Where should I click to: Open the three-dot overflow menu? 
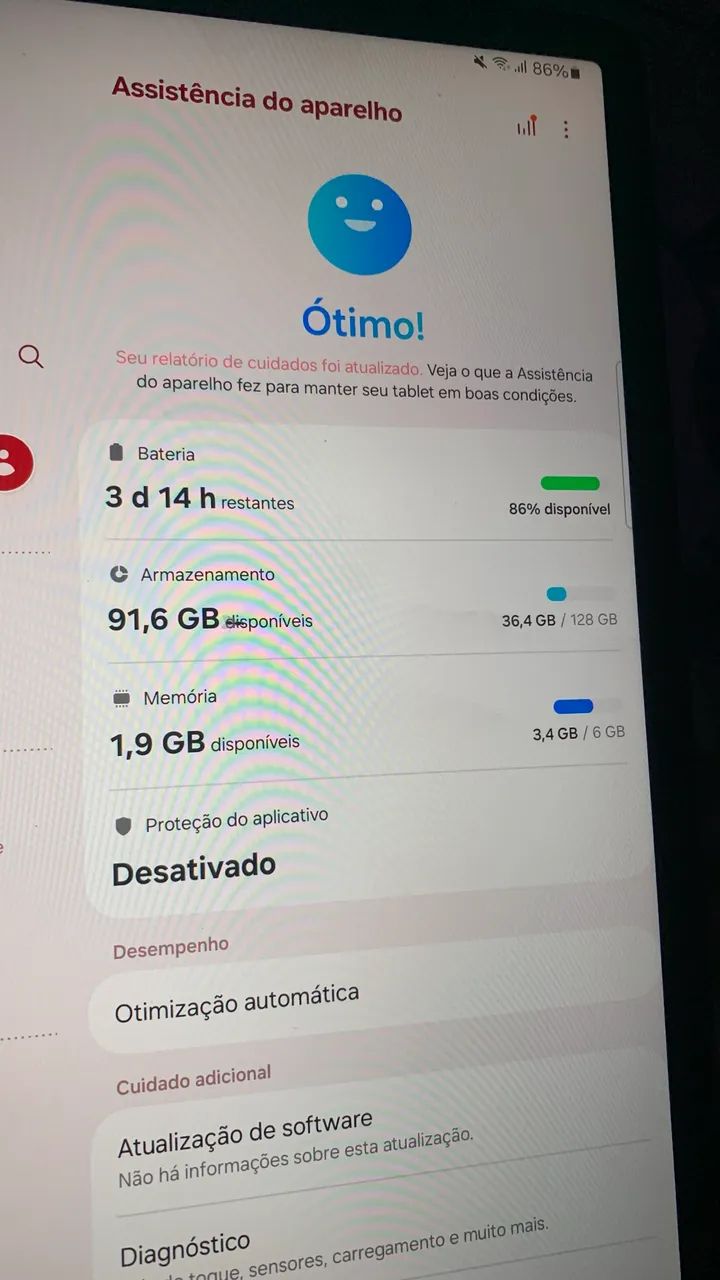coord(566,130)
